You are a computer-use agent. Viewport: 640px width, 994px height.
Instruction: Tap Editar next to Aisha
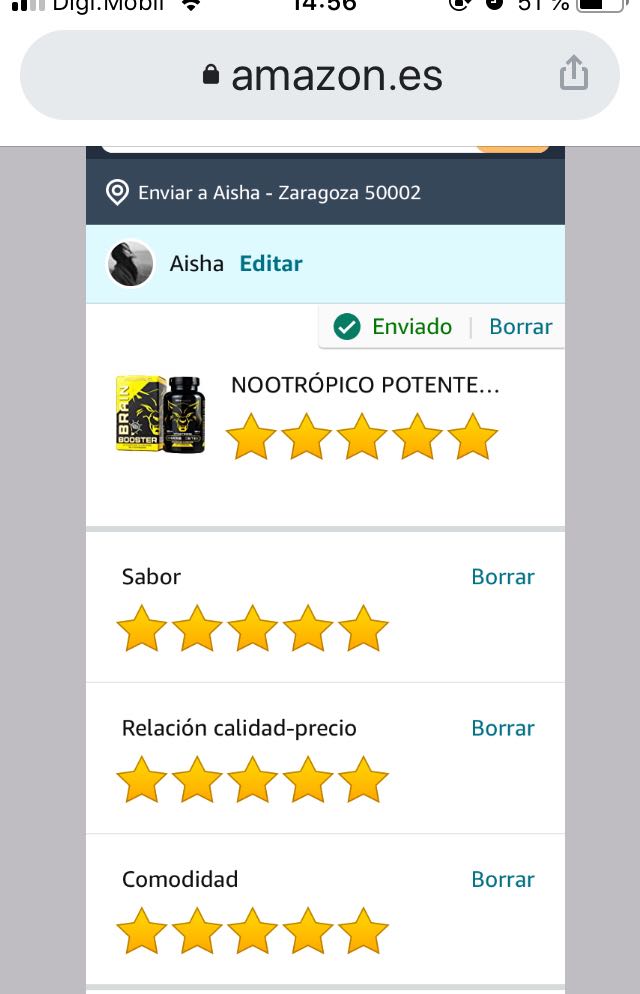[270, 264]
